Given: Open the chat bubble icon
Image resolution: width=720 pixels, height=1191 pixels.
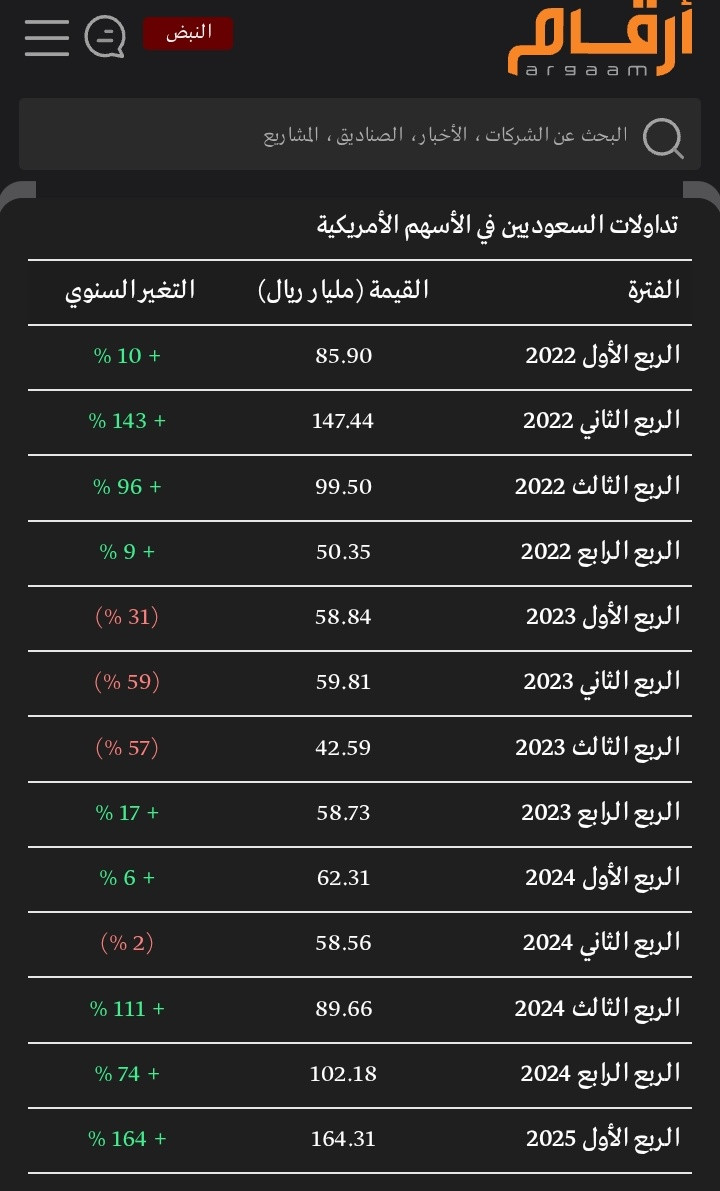Looking at the screenshot, I should tap(105, 36).
